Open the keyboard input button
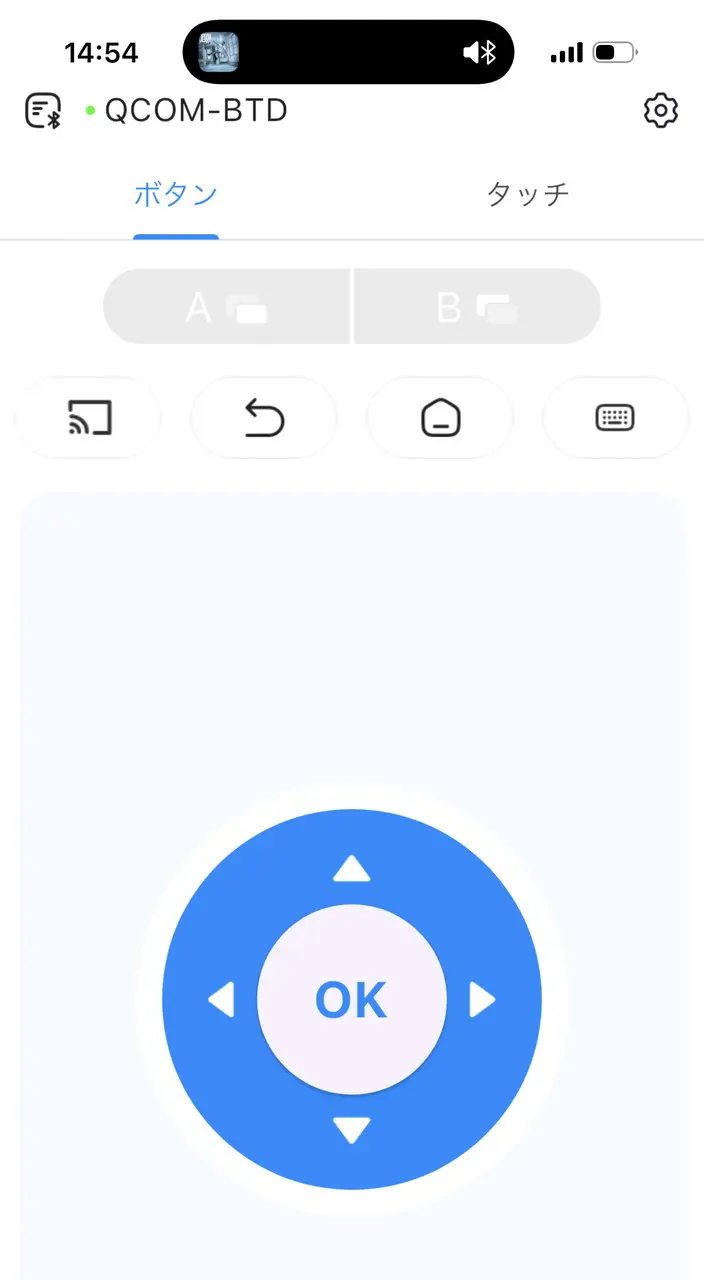The height and width of the screenshot is (1280, 704). tap(615, 418)
